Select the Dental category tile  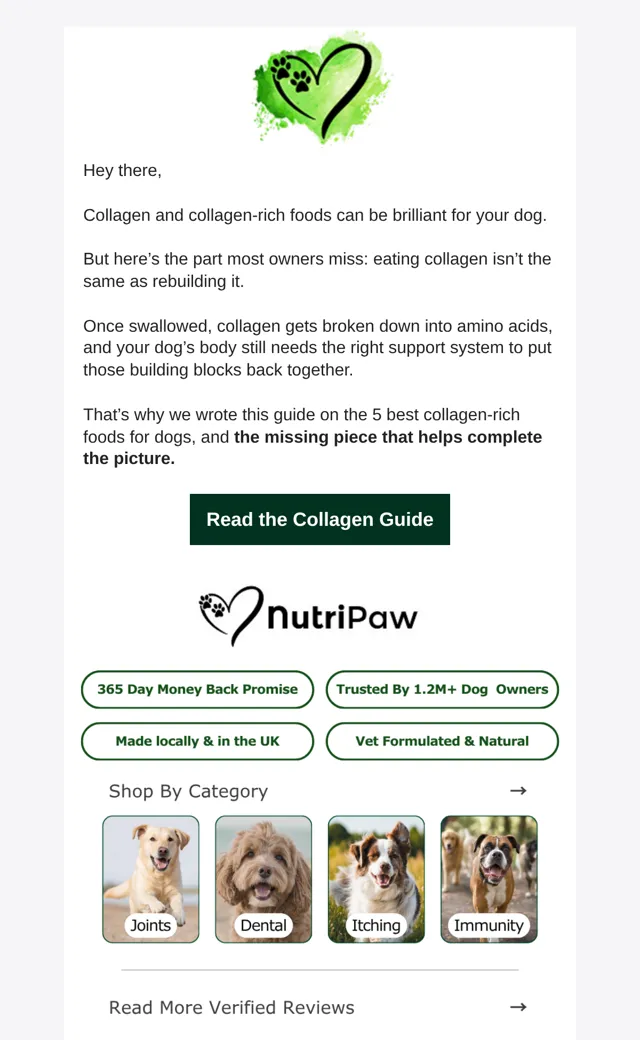pos(263,879)
